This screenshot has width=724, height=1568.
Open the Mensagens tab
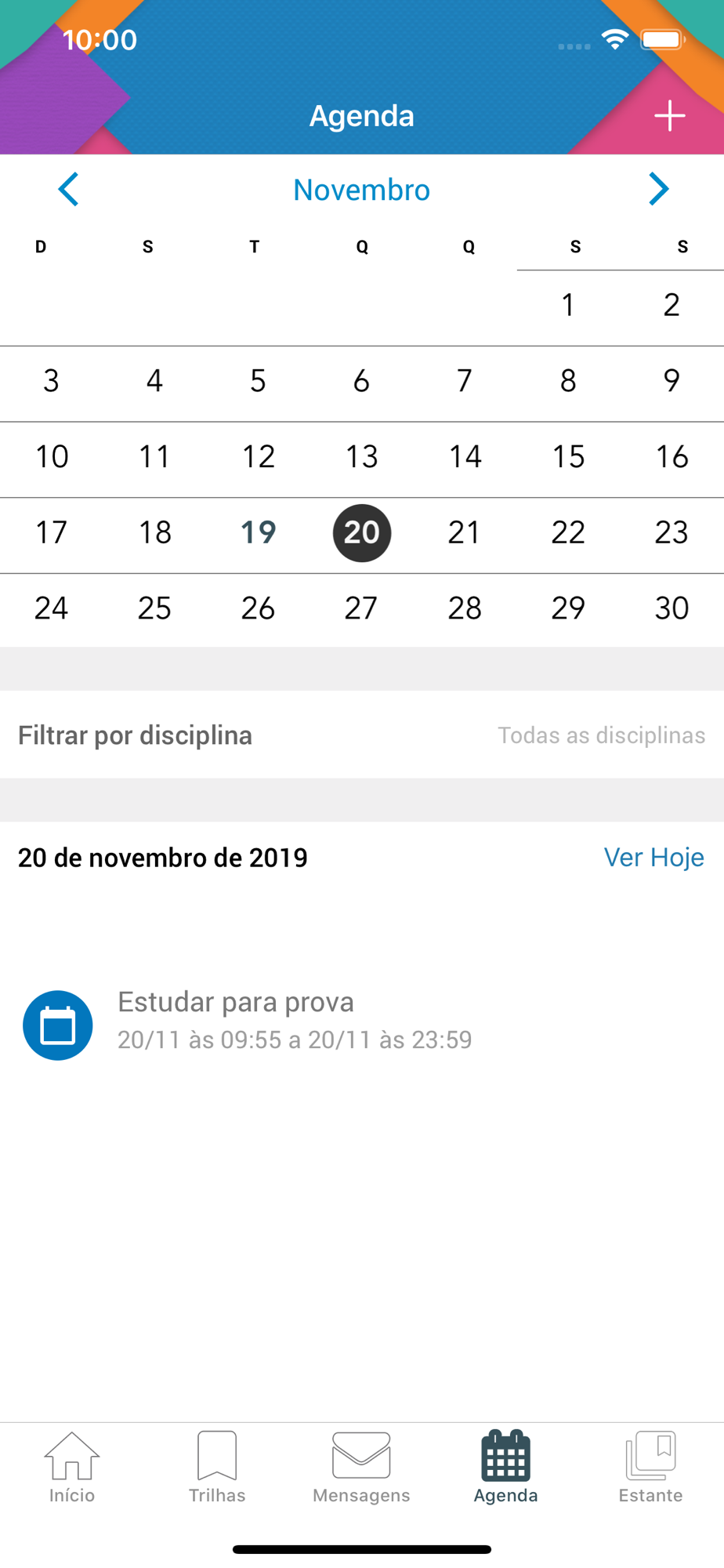tap(361, 1467)
